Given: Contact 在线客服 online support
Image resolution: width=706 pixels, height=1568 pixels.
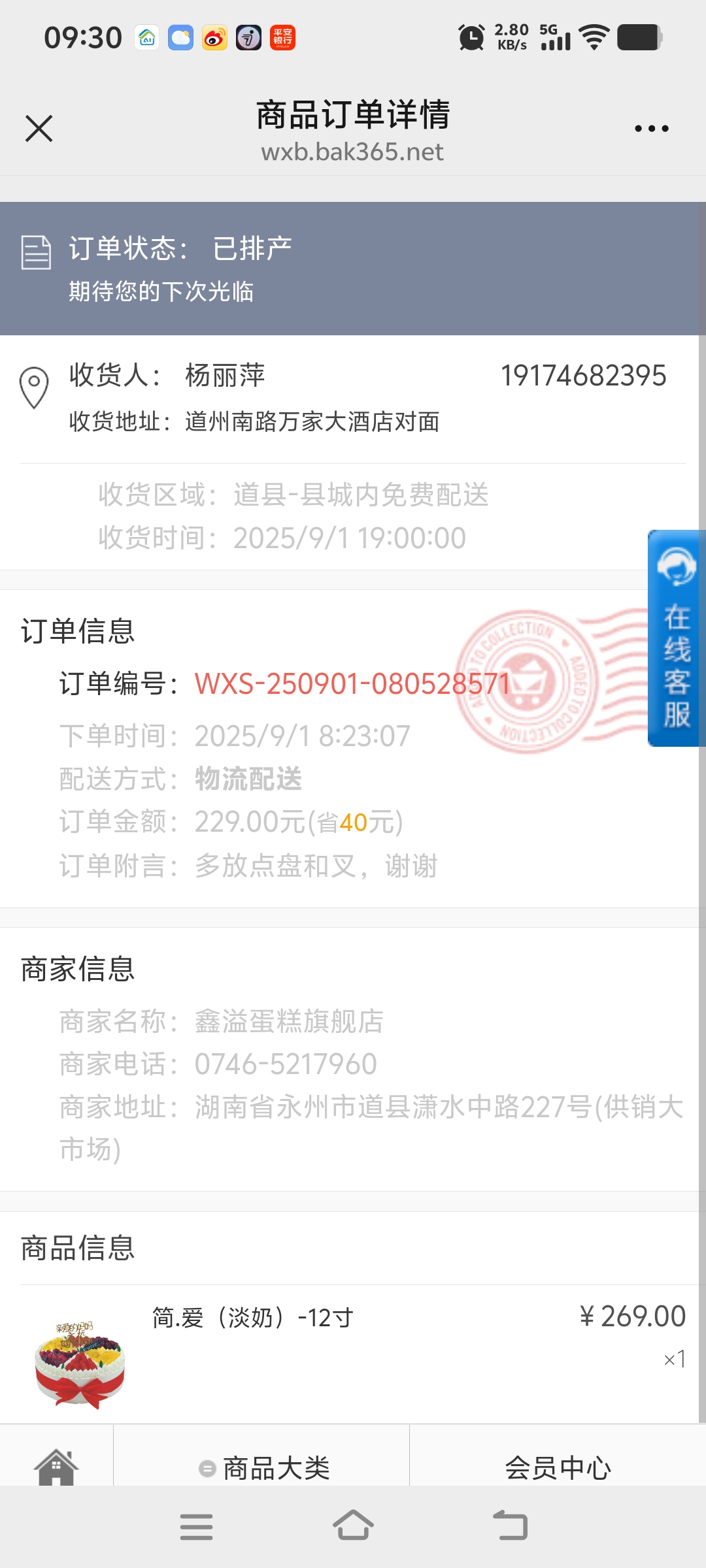Looking at the screenshot, I should click(x=676, y=638).
